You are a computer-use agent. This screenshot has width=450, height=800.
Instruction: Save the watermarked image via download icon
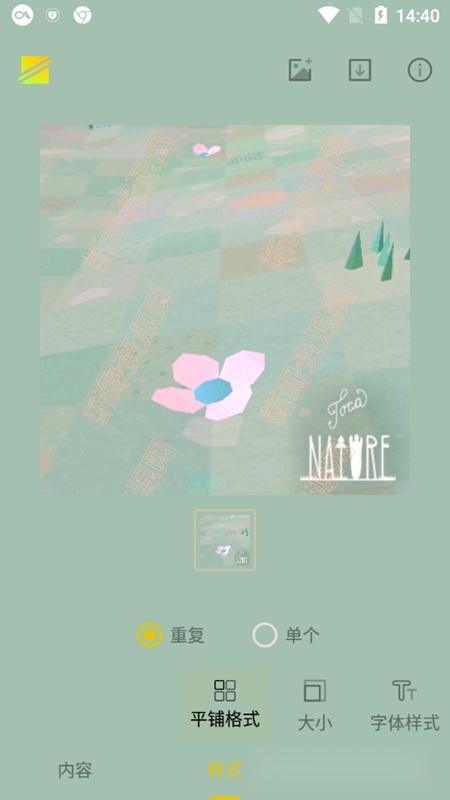coord(360,70)
